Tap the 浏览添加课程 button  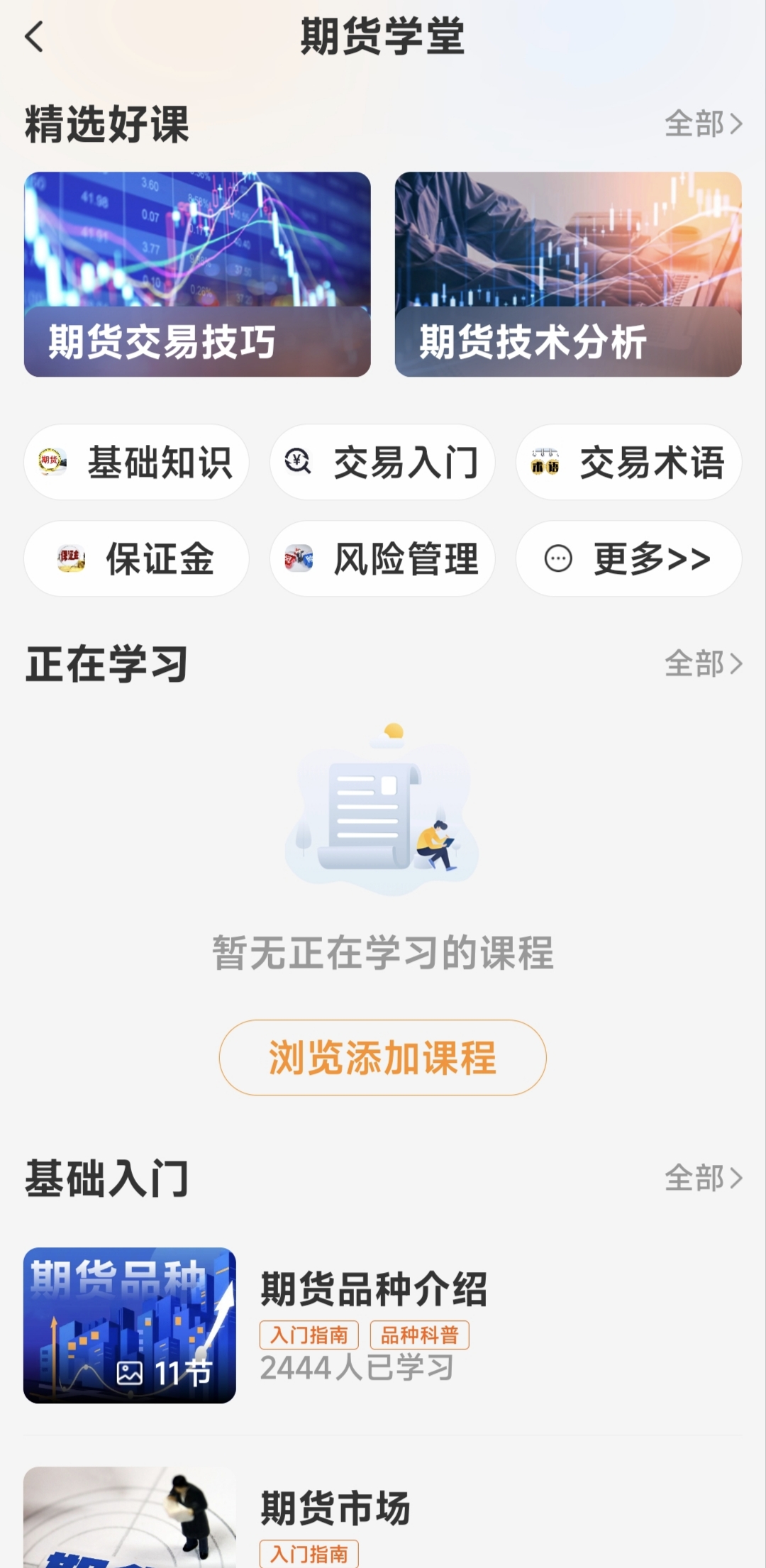tap(383, 1057)
